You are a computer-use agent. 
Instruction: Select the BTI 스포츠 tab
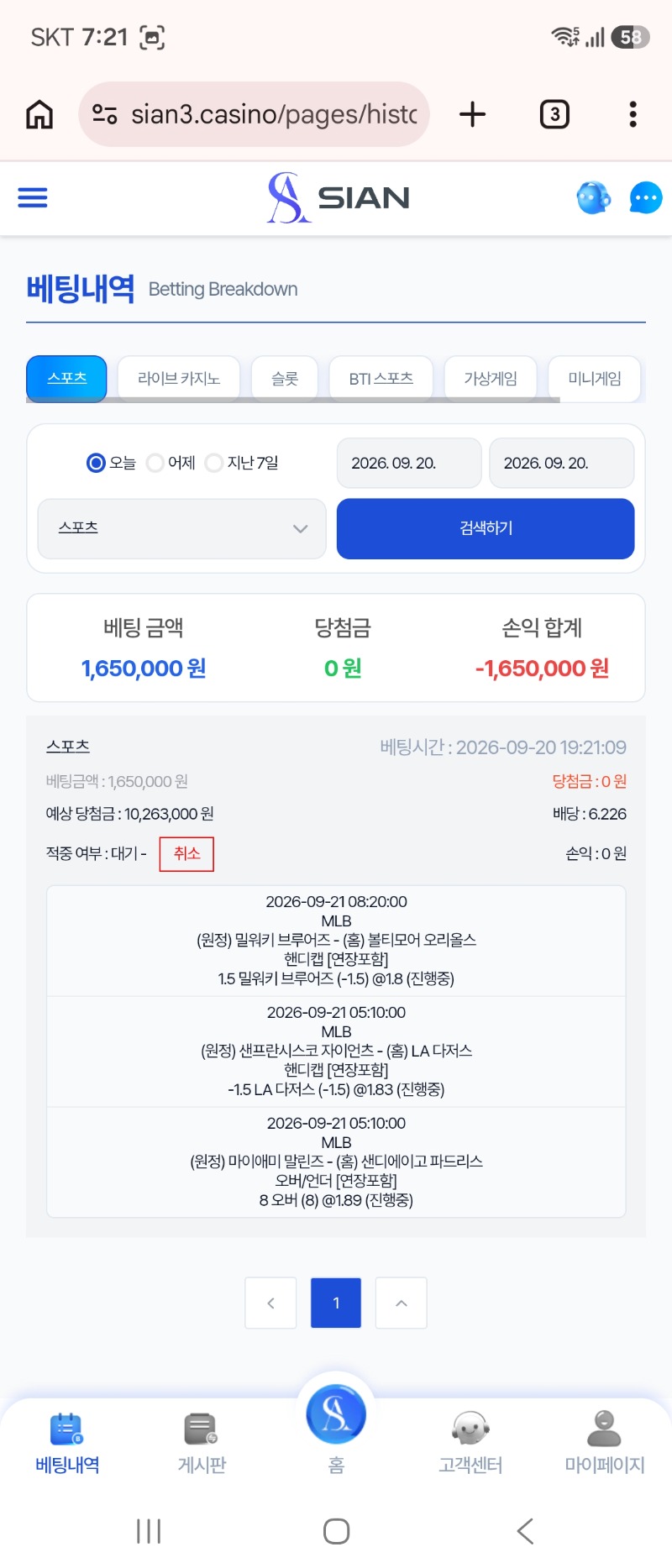(381, 379)
